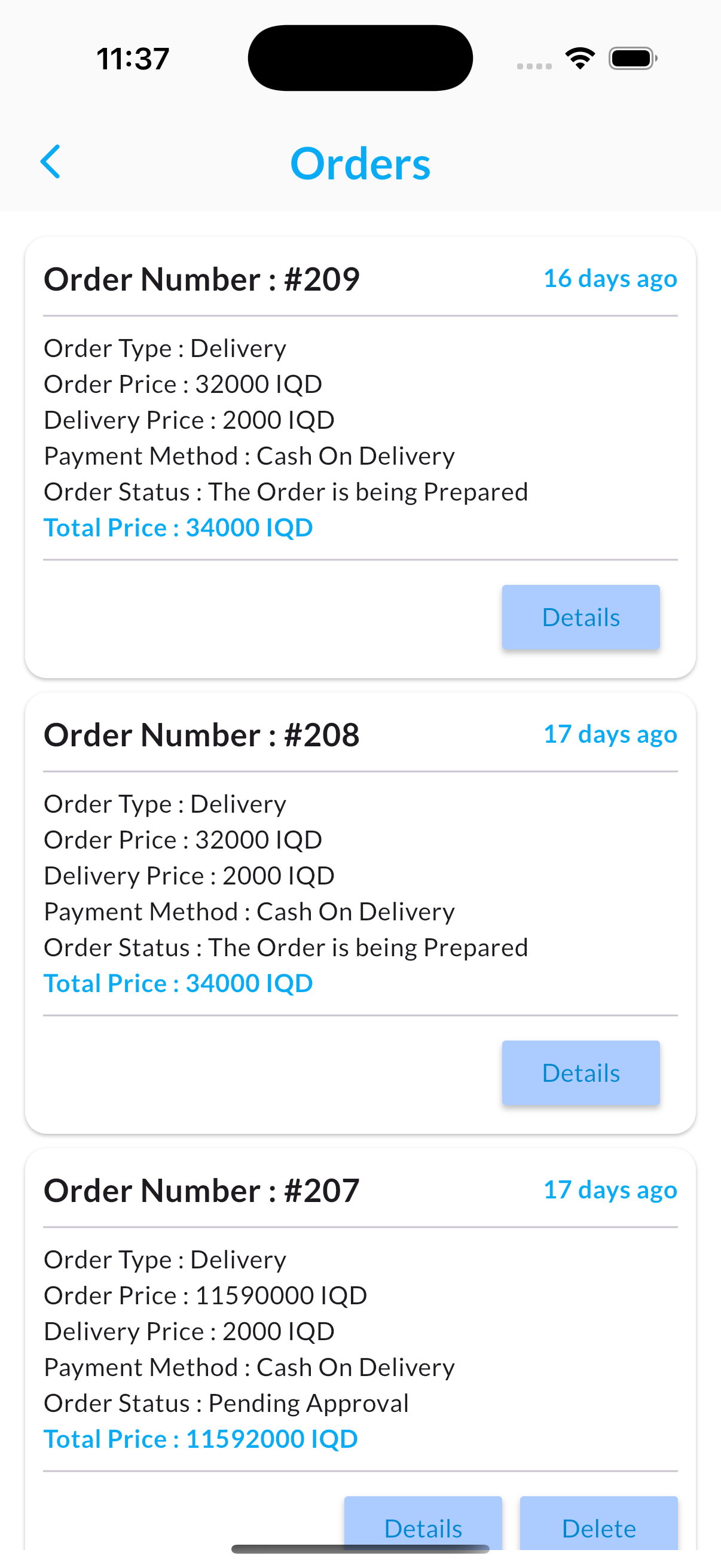Go back using the top-left arrow
721x1568 pixels.
pos(50,162)
